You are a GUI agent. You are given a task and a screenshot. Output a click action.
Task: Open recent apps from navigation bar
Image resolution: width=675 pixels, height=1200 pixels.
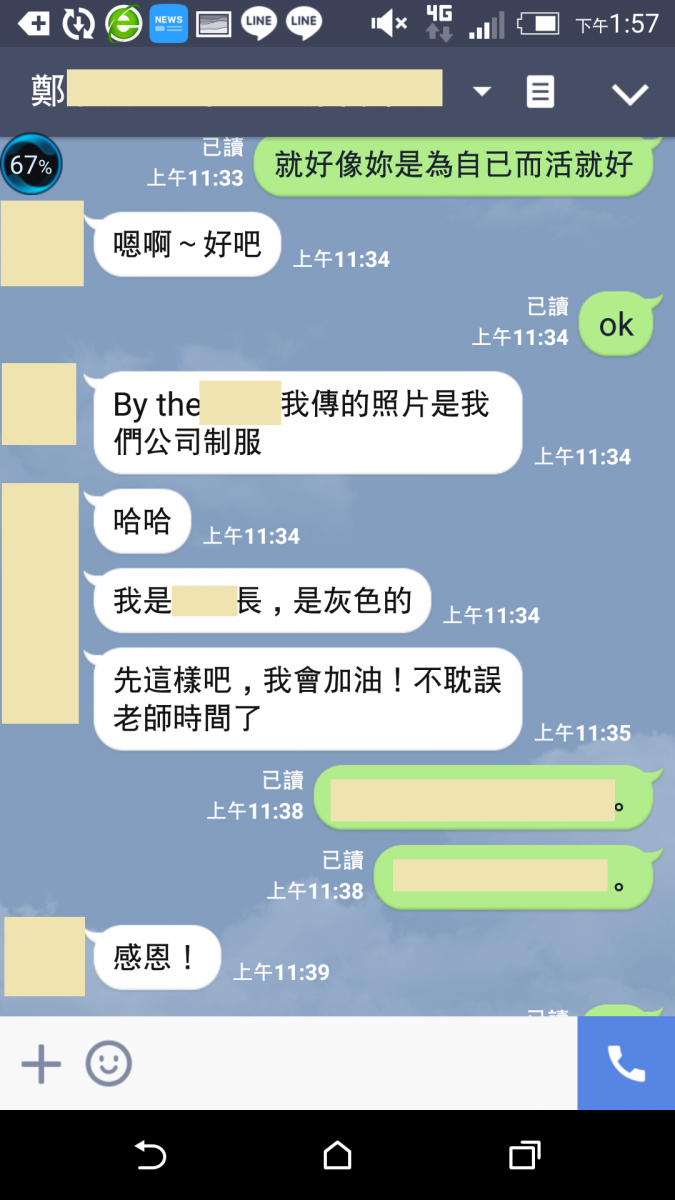pos(524,1156)
